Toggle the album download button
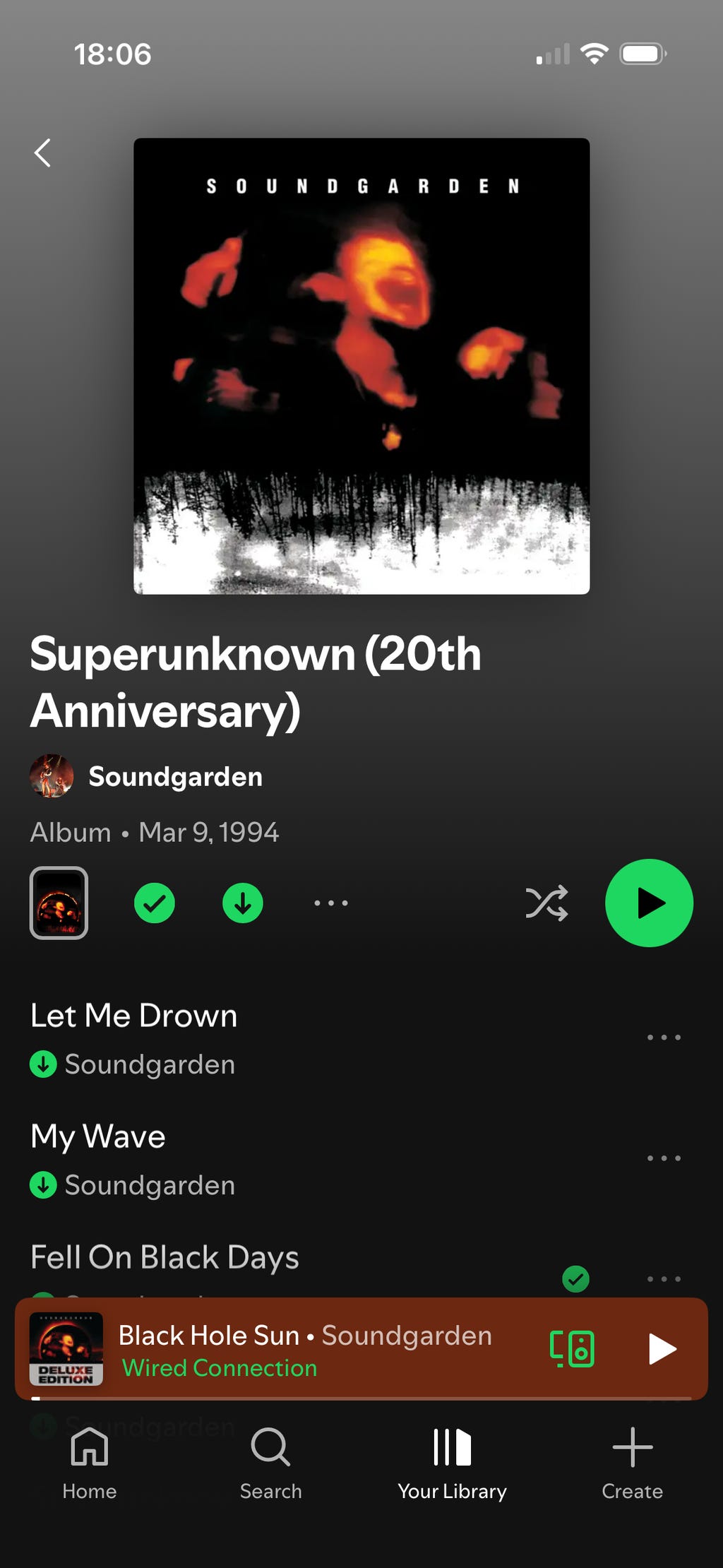723x1568 pixels. (x=243, y=903)
